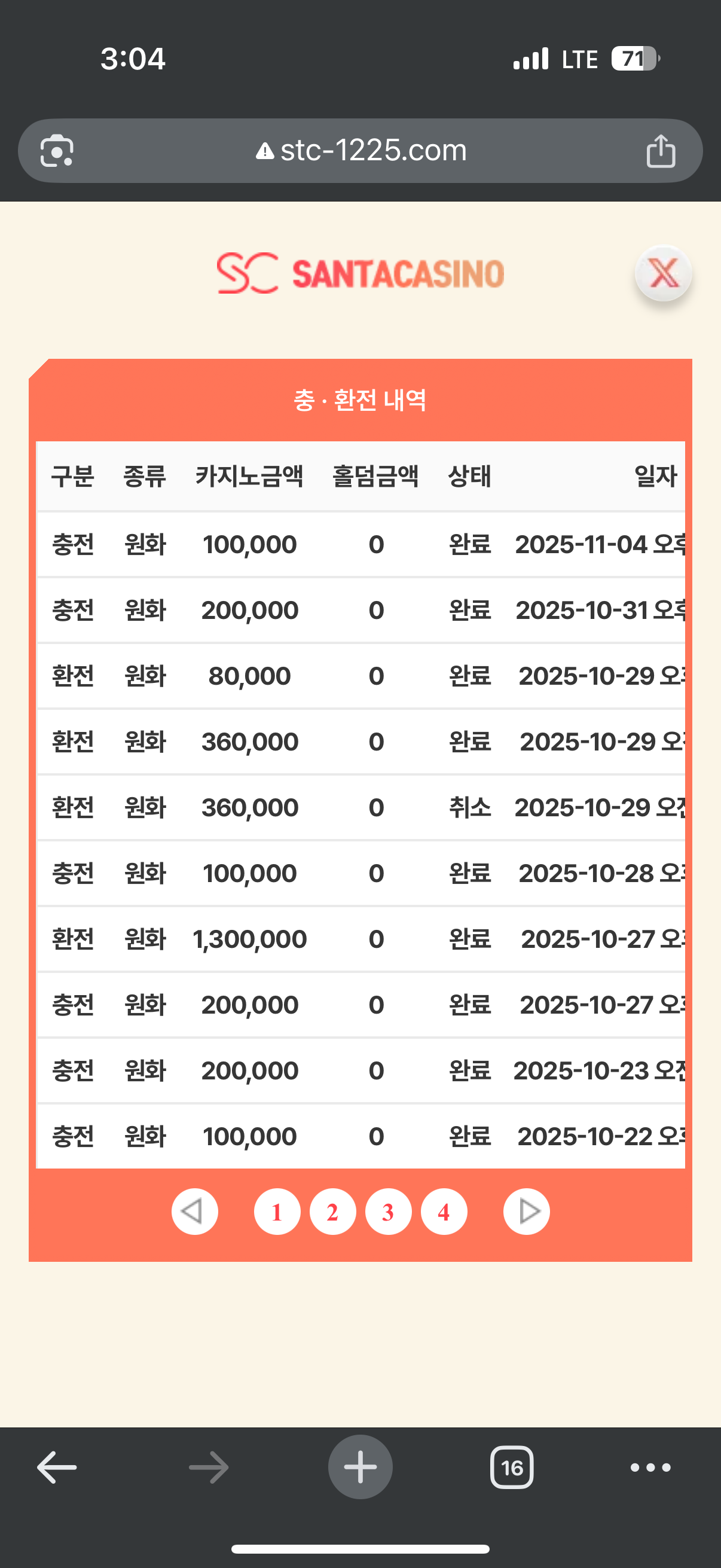
Task: Close the deposit/withdrawal history popup
Action: [663, 273]
